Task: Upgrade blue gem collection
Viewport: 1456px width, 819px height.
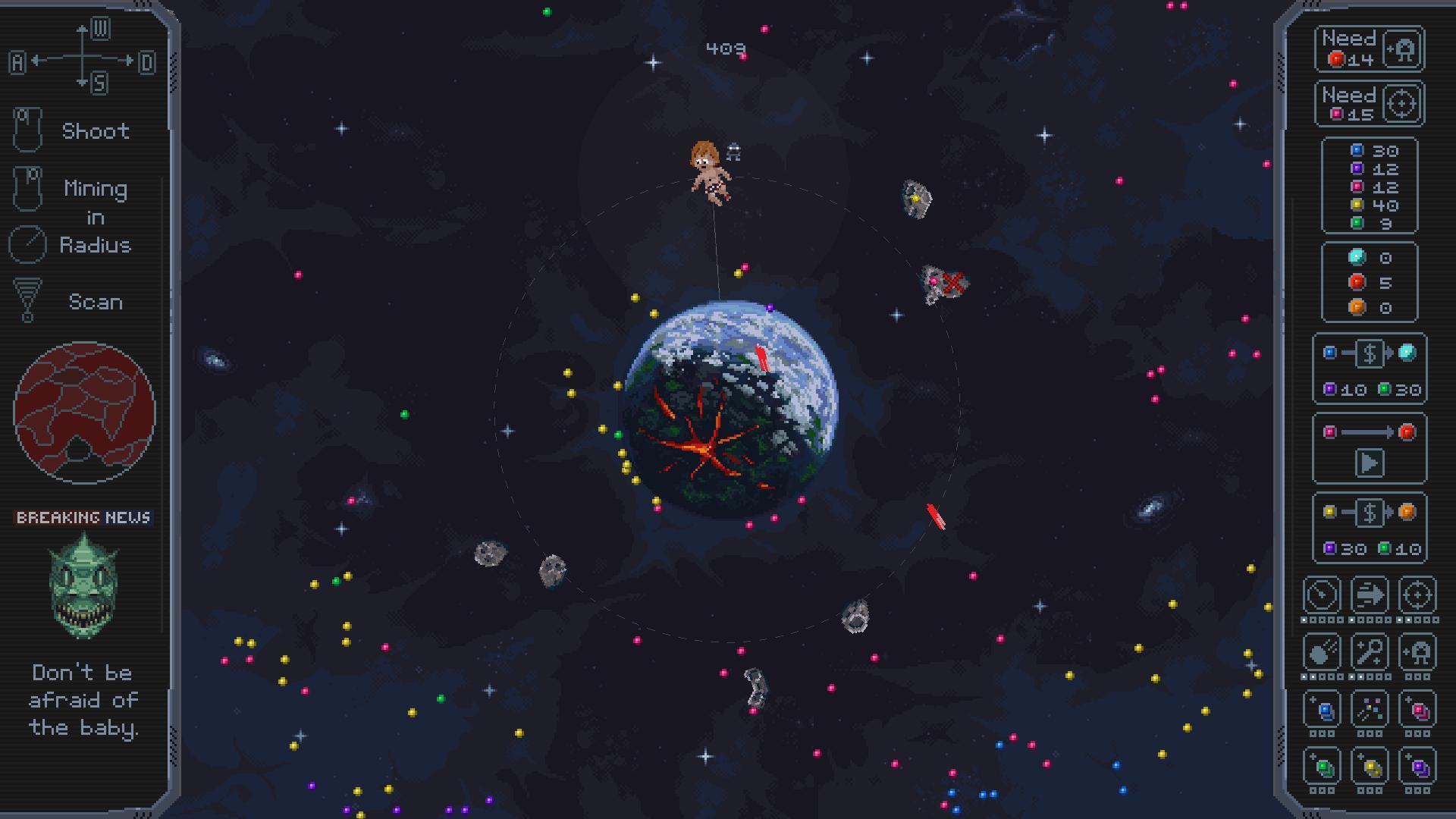Action: [x=1322, y=710]
